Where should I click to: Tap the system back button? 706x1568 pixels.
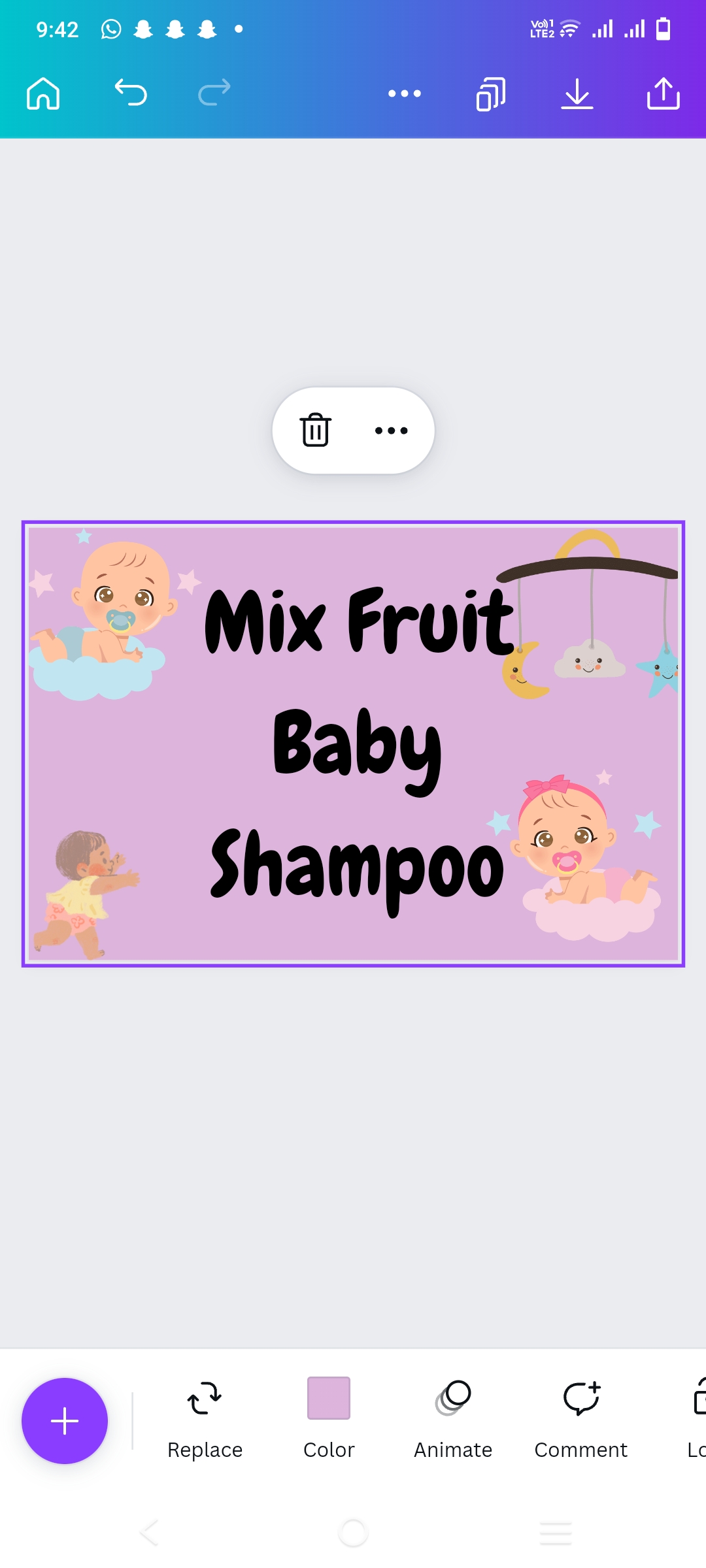150,1532
